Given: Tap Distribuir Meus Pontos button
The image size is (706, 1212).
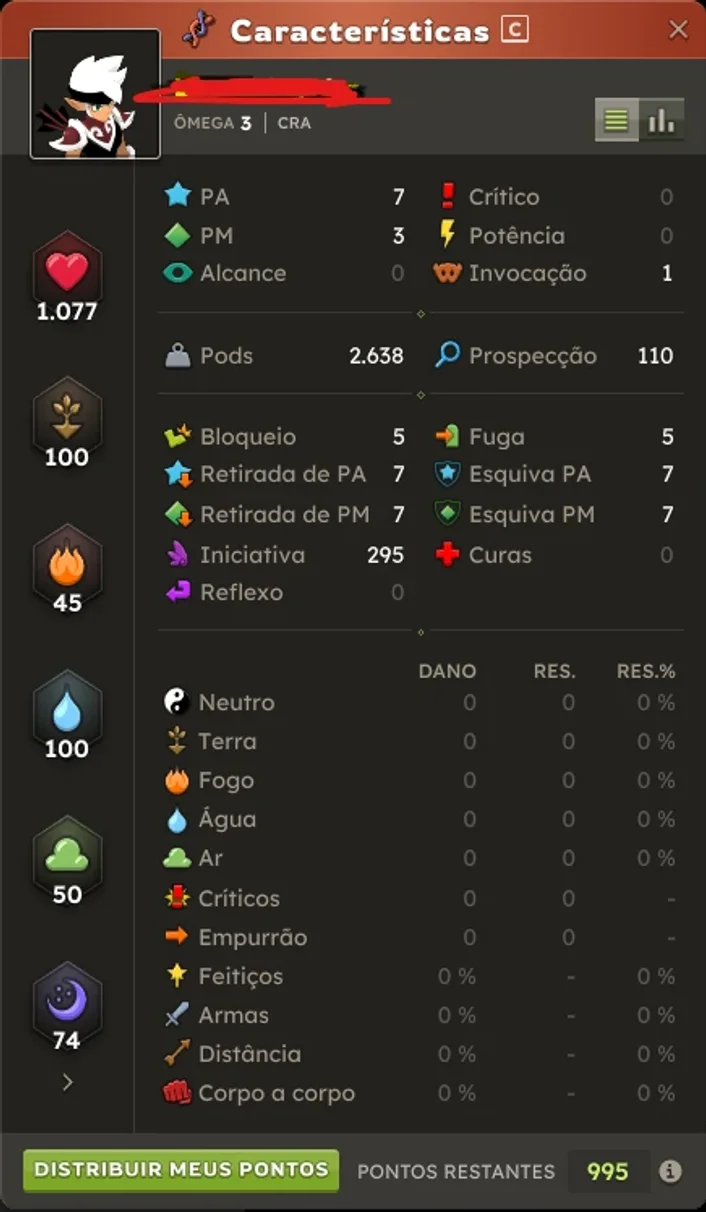Looking at the screenshot, I should [181, 1170].
